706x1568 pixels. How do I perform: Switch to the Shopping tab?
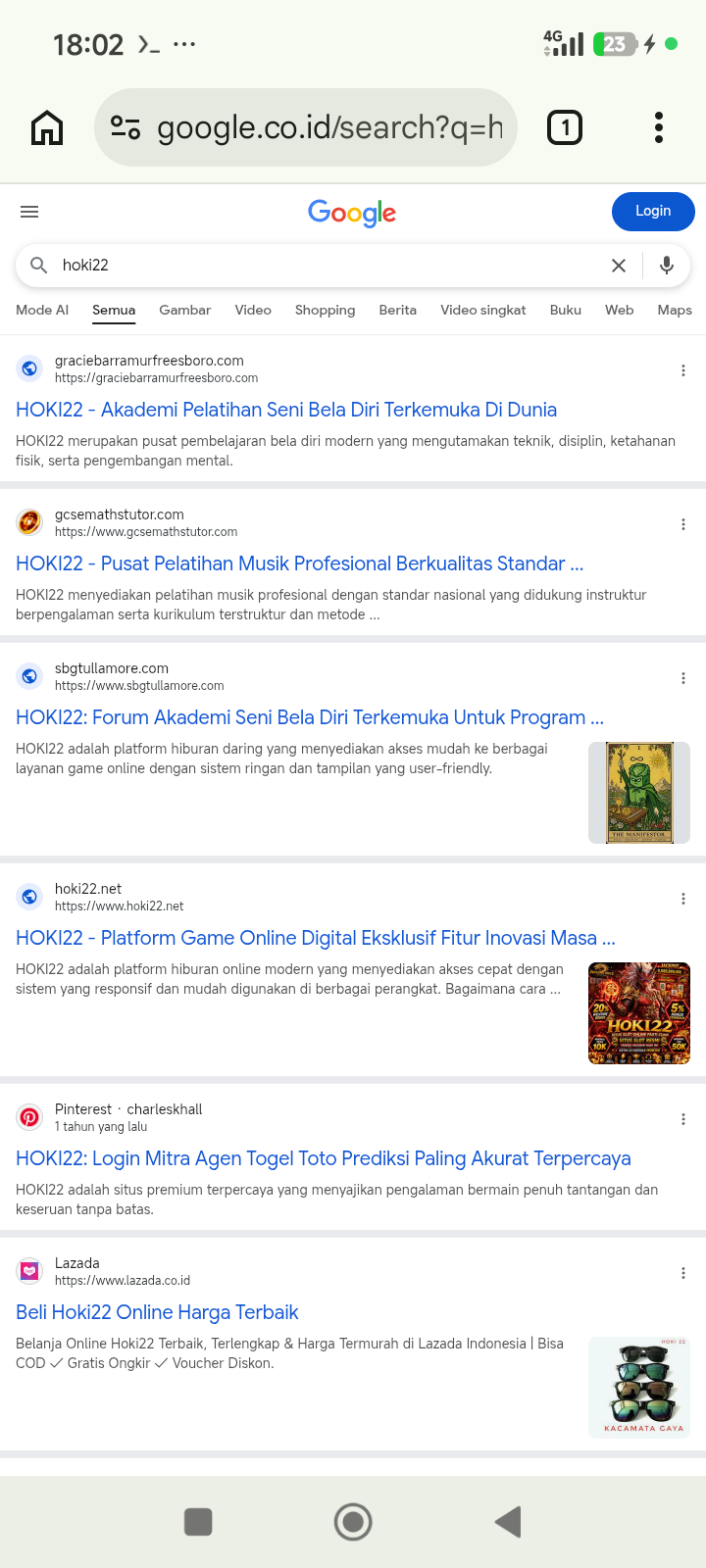click(x=326, y=310)
